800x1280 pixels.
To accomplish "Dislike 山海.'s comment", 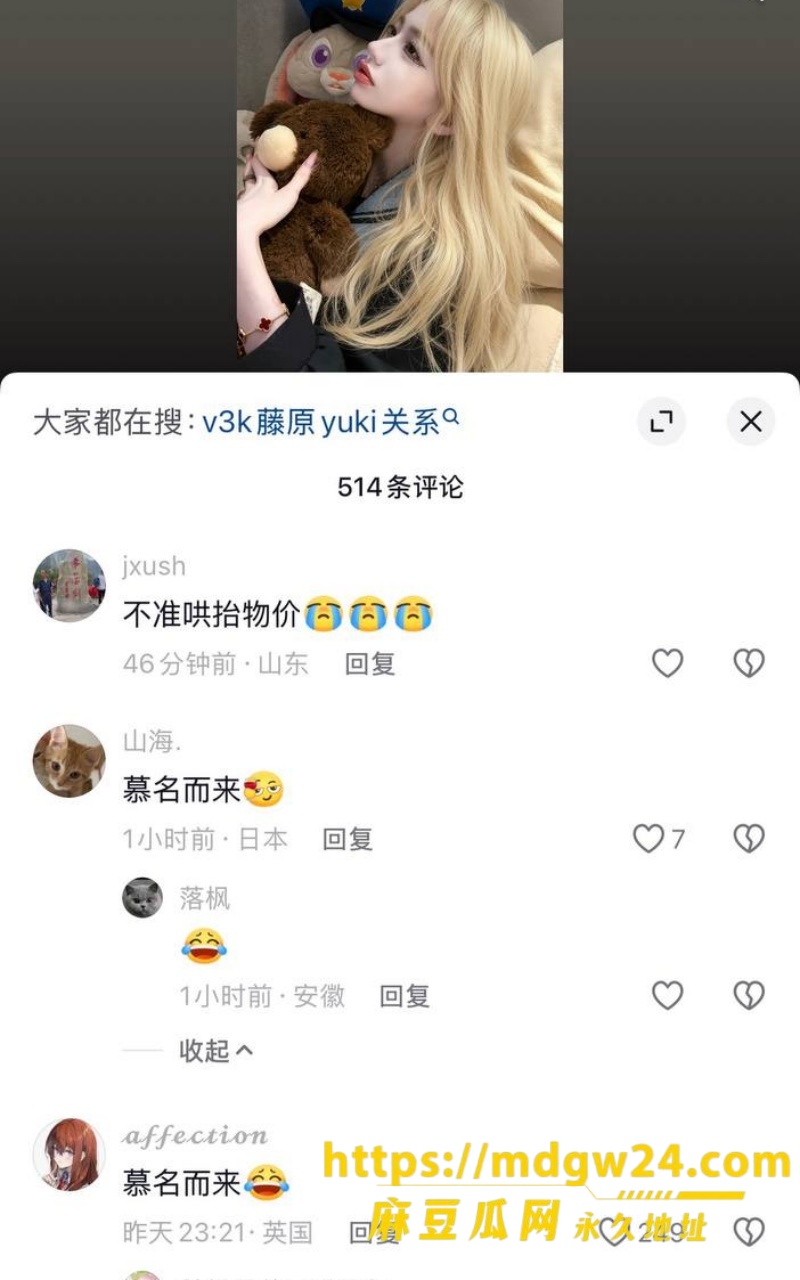I will pos(749,838).
